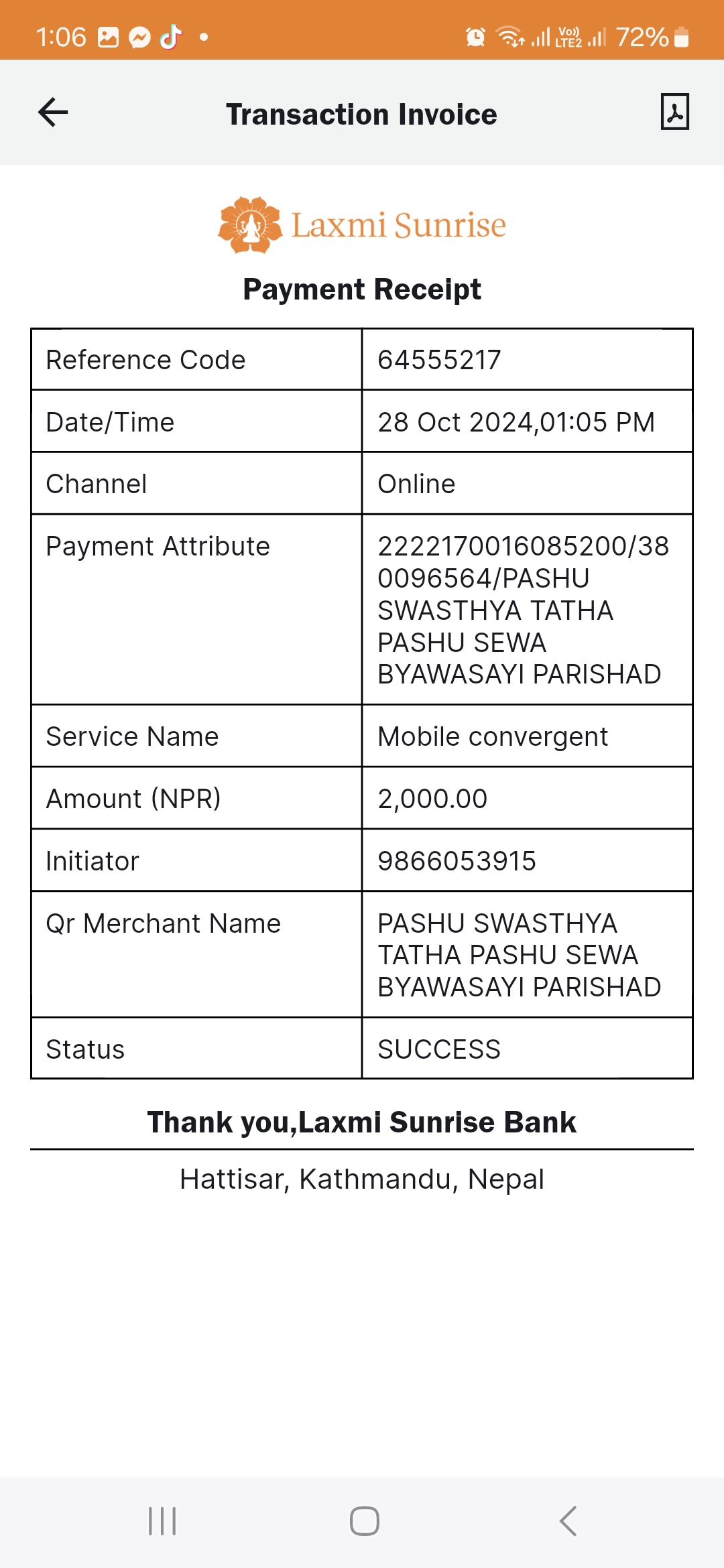Export the invoice as PDF

(x=675, y=112)
